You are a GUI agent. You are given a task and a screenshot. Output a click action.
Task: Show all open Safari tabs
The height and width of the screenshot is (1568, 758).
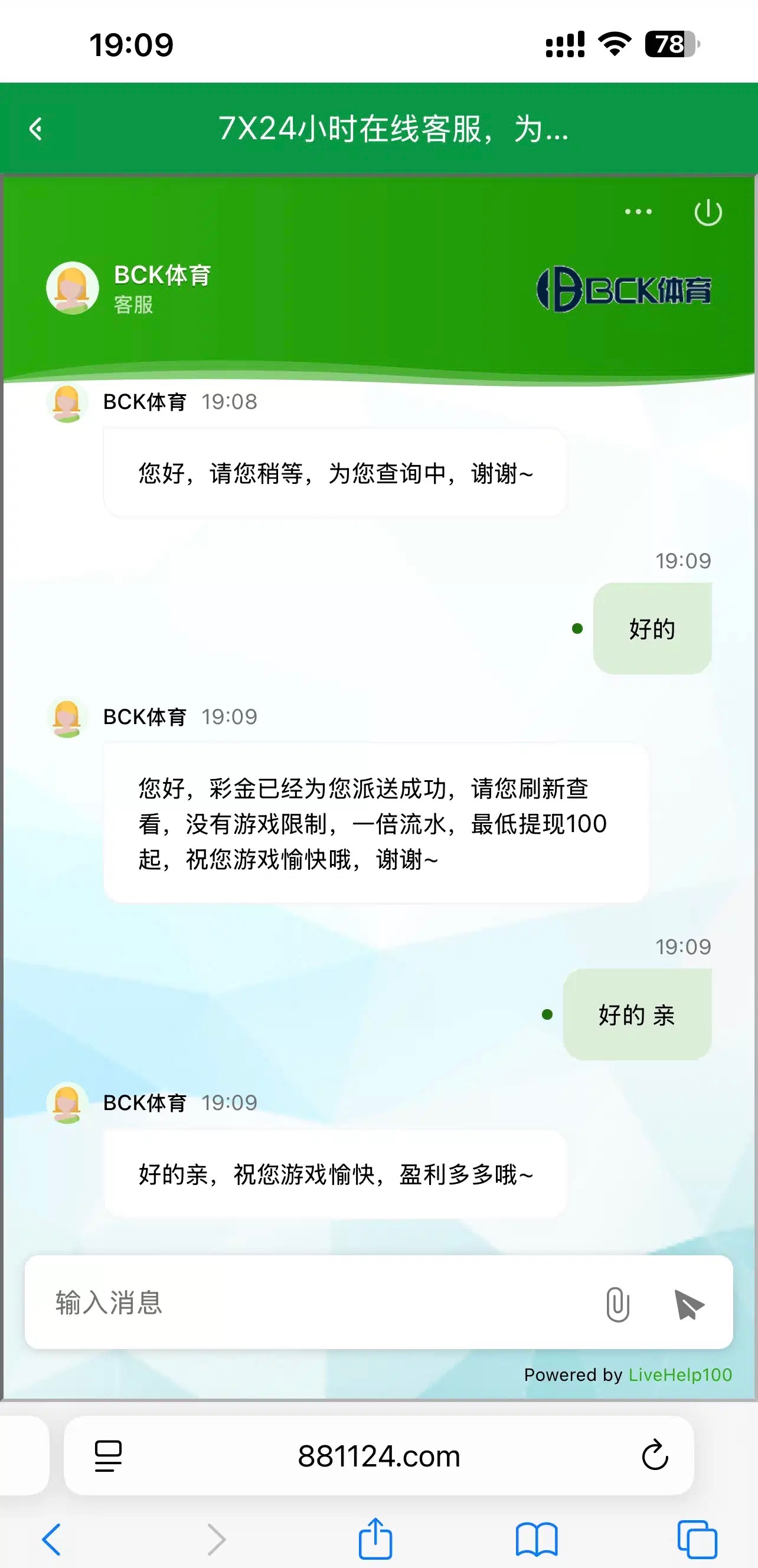tap(697, 1540)
